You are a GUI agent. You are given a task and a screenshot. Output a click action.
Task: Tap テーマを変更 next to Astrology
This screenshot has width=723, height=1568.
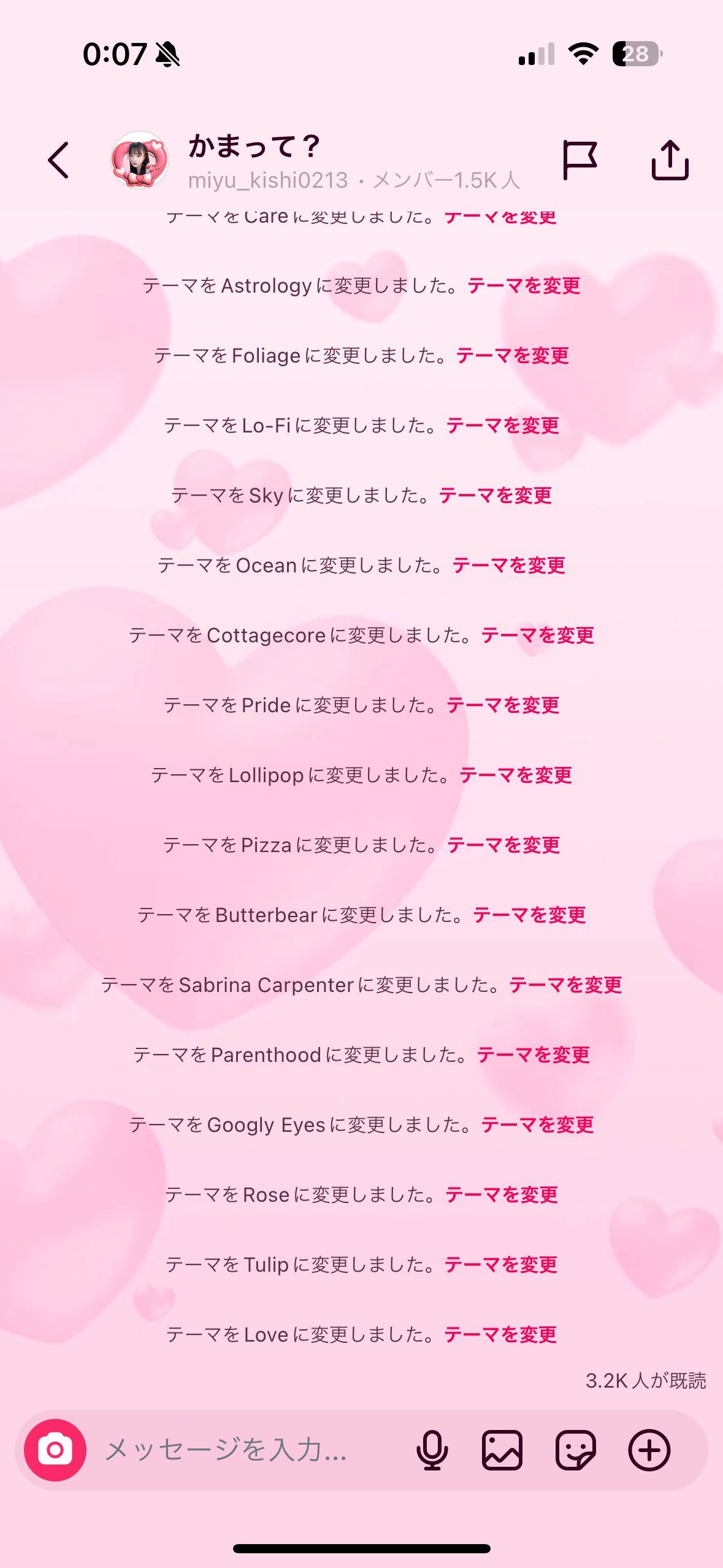pyautogui.click(x=524, y=285)
